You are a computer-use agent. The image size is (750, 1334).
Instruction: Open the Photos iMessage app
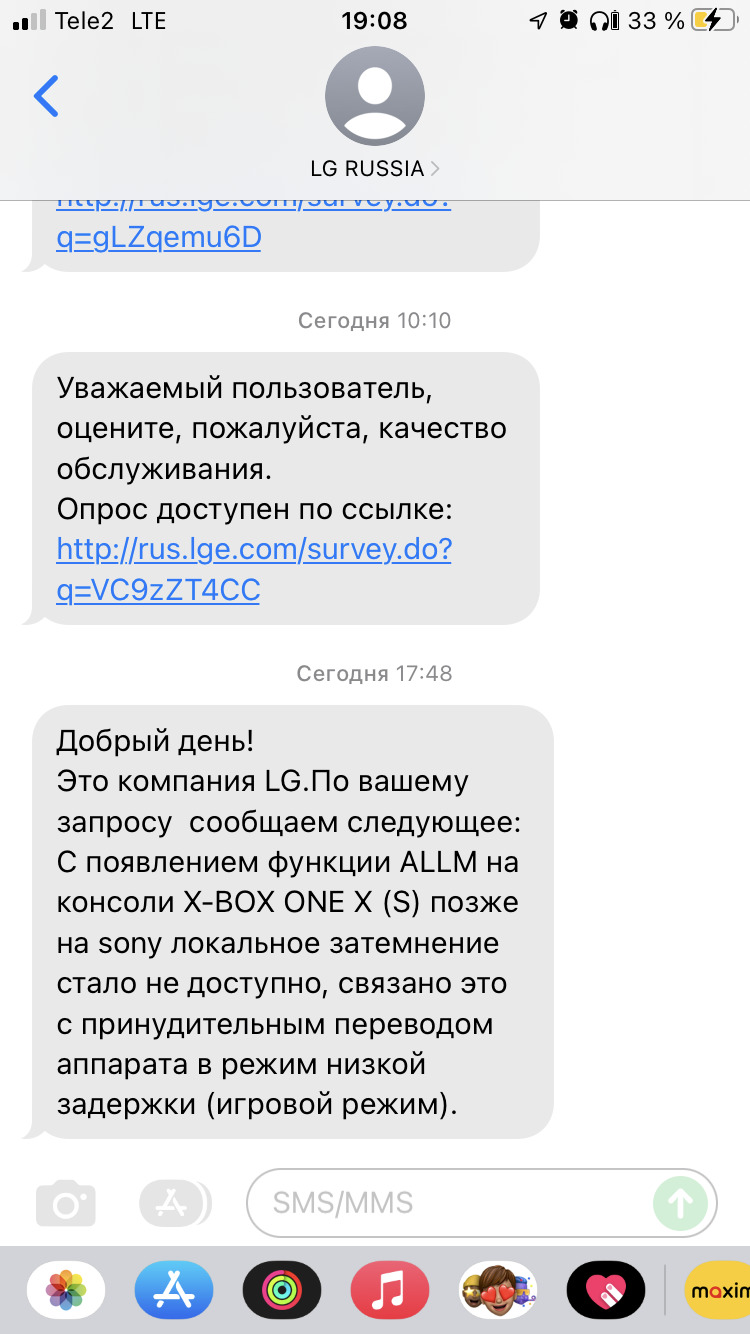click(x=66, y=1290)
